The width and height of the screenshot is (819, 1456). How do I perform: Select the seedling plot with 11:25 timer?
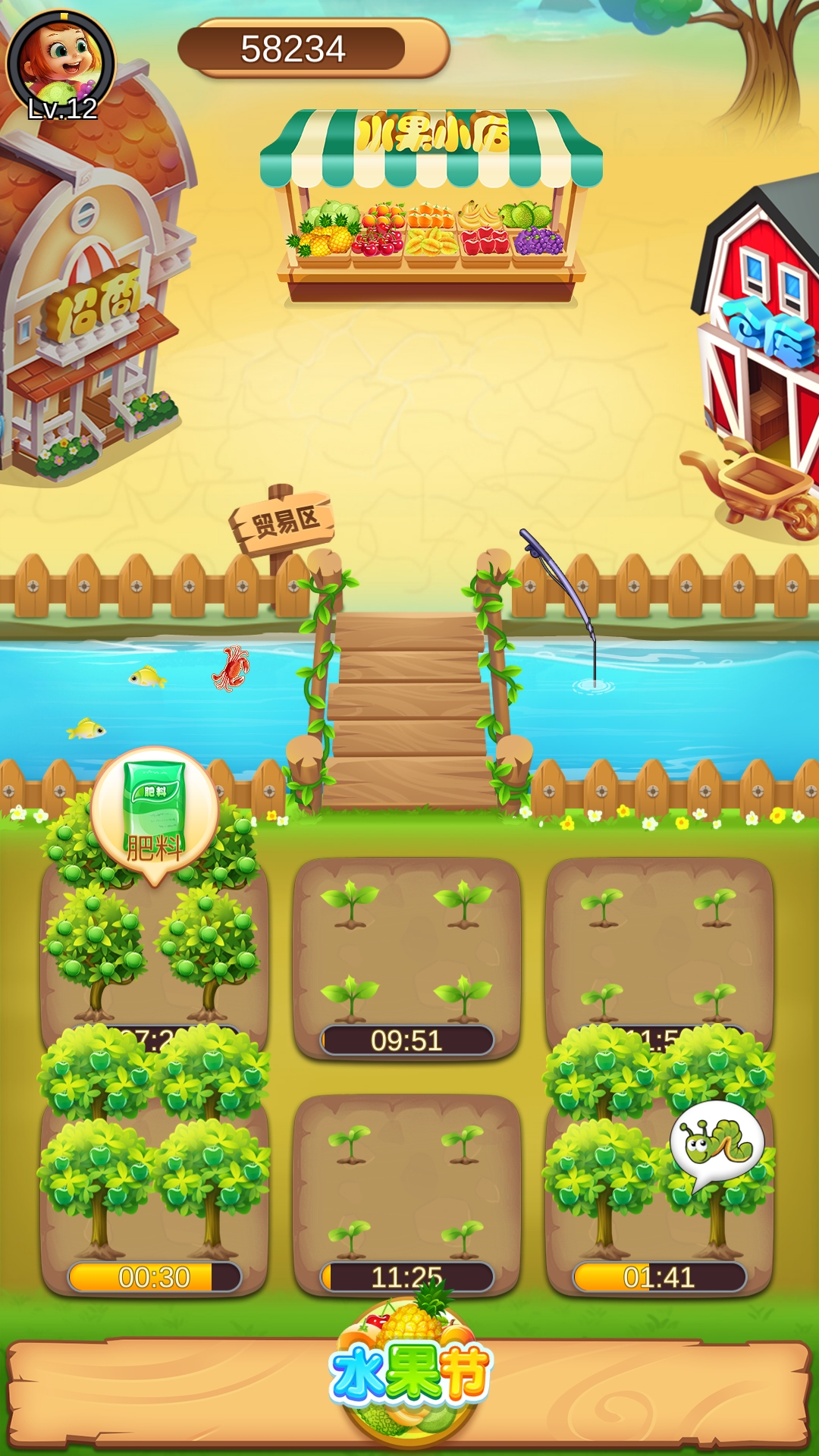pos(407,1191)
